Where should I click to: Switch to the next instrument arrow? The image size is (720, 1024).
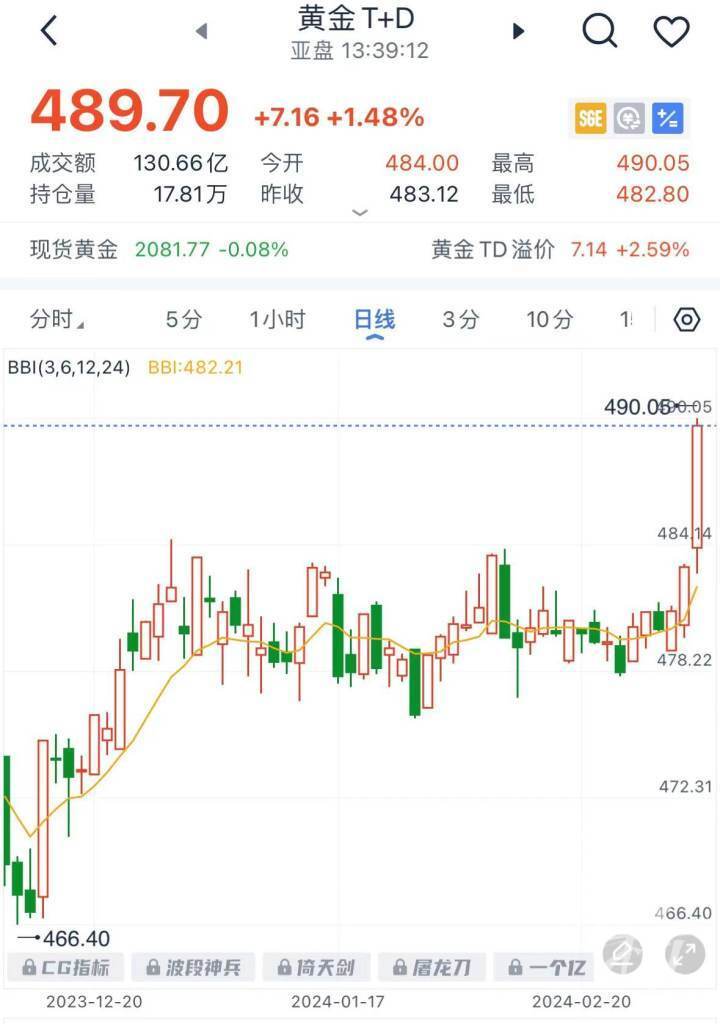[518, 31]
